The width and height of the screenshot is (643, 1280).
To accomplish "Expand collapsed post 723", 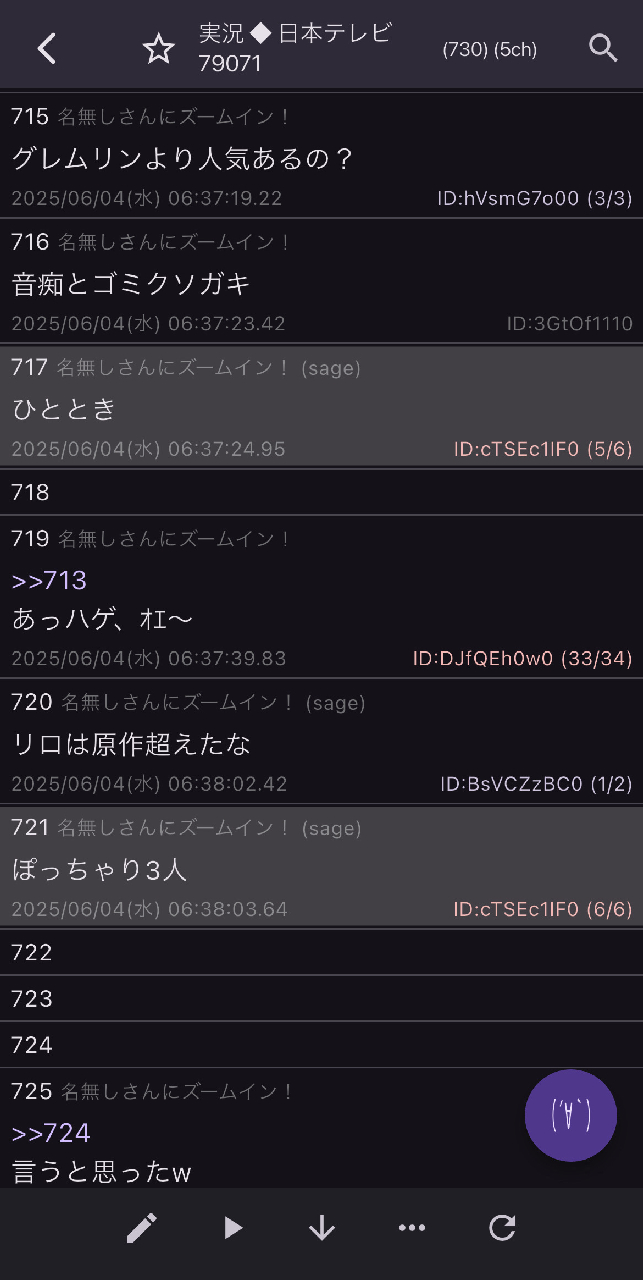I will (321, 998).
